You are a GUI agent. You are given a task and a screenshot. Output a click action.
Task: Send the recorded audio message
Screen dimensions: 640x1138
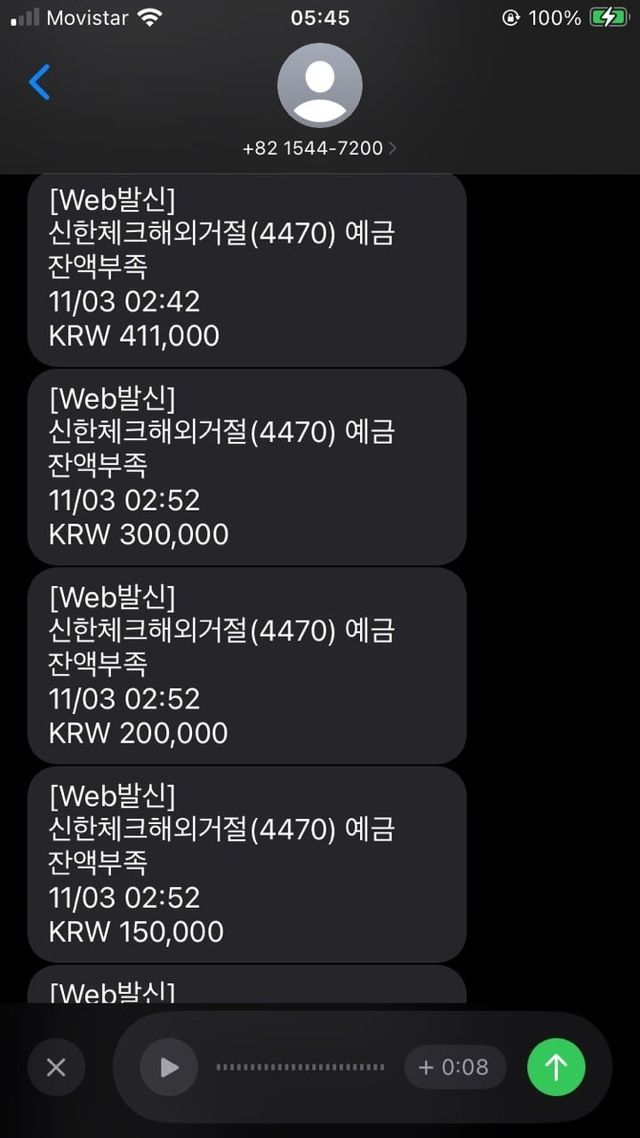[x=556, y=1067]
